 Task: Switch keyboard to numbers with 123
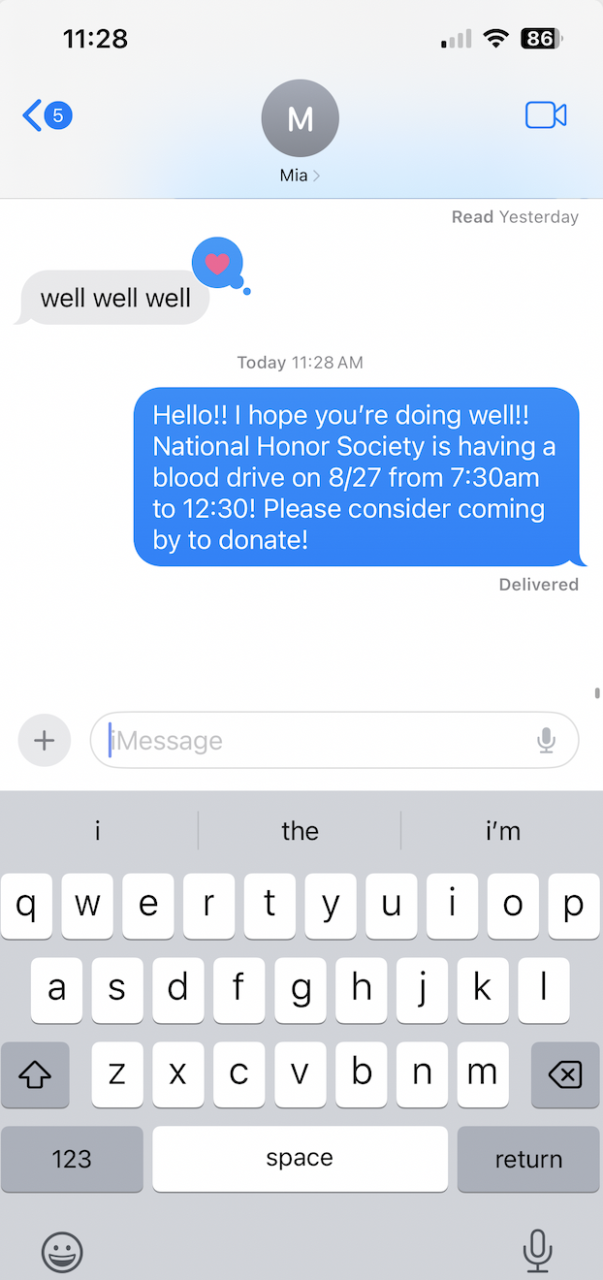[x=72, y=1159]
